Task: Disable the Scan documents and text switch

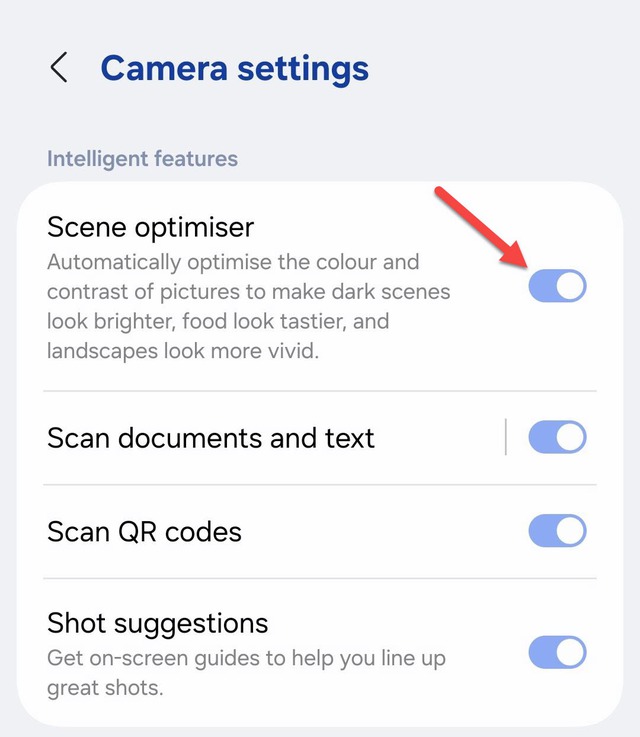Action: (557, 437)
